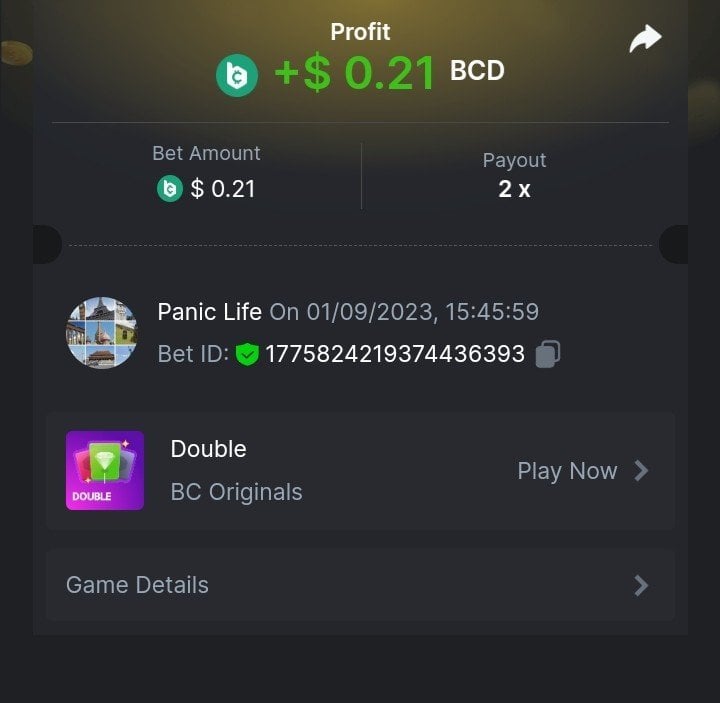Copy the Bet ID

[547, 354]
